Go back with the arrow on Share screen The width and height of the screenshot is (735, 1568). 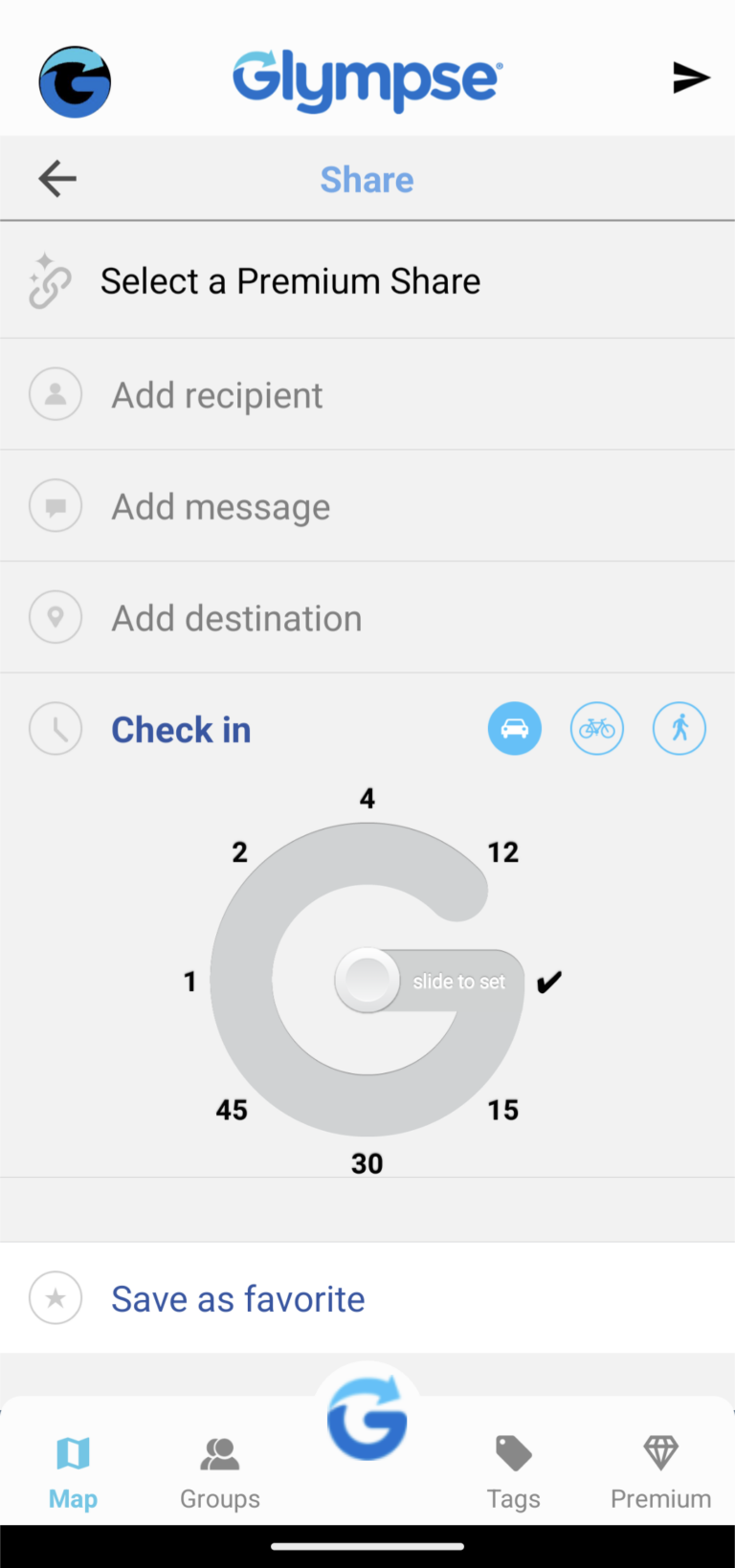[x=56, y=178]
